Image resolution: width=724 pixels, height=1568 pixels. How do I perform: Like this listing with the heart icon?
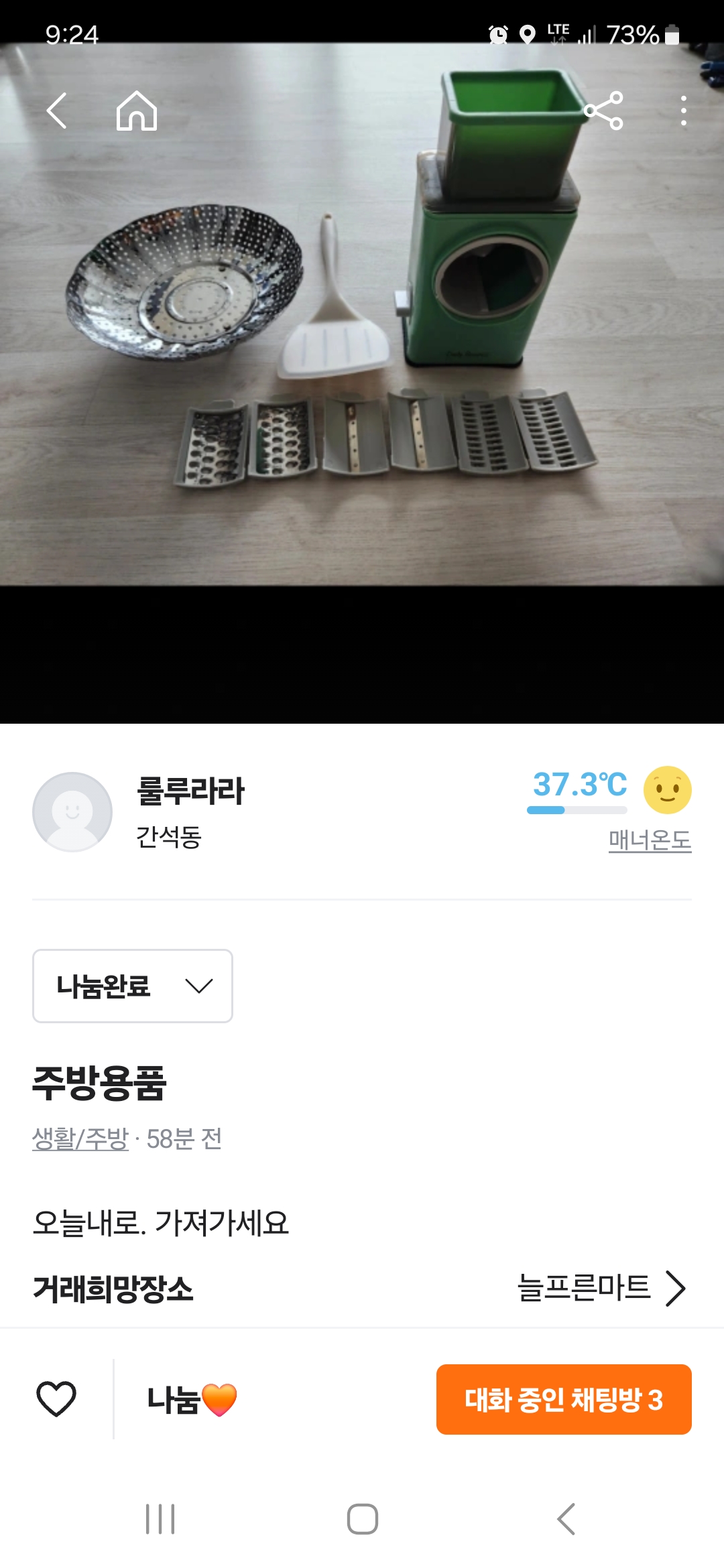(56, 1399)
